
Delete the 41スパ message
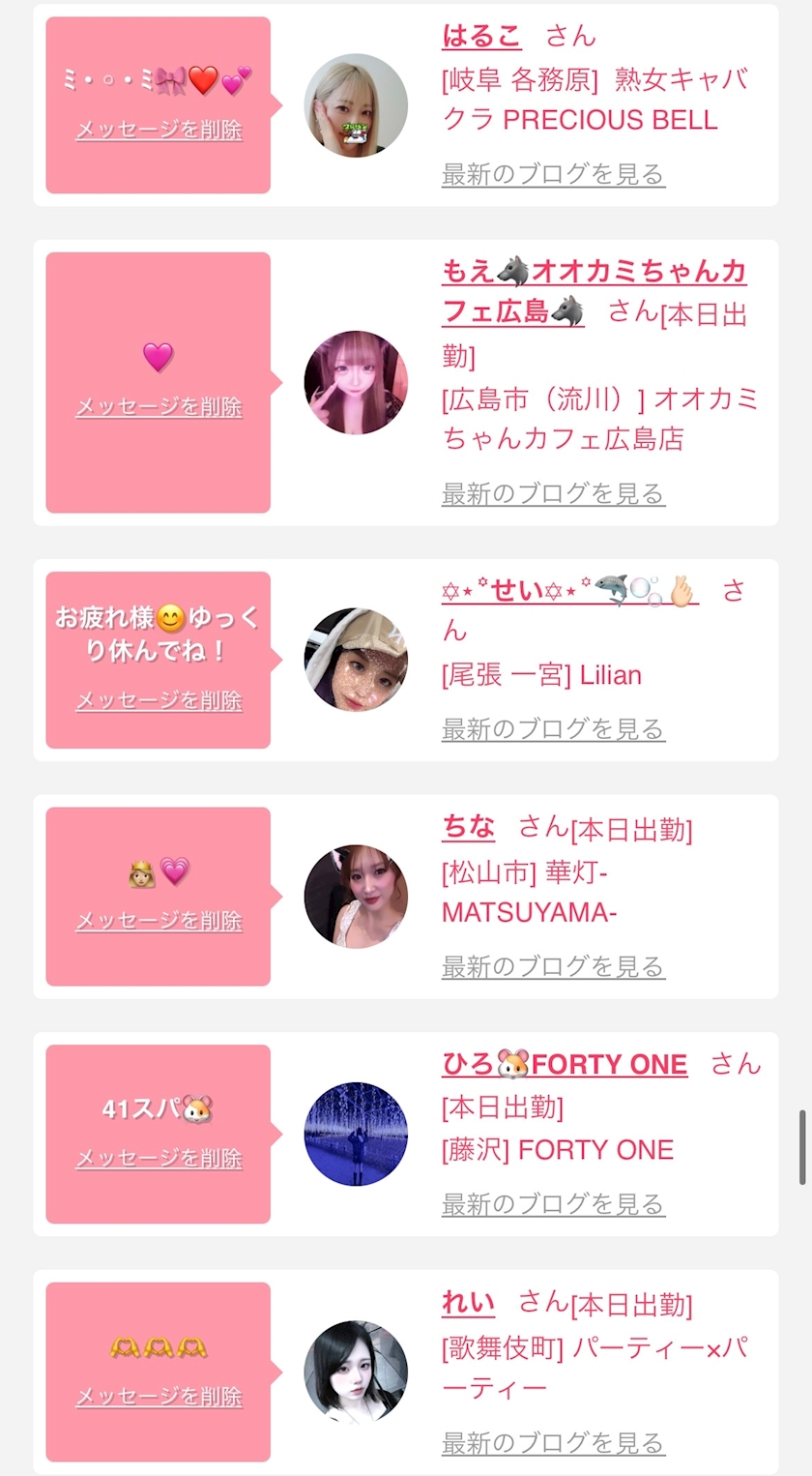[x=159, y=1158]
